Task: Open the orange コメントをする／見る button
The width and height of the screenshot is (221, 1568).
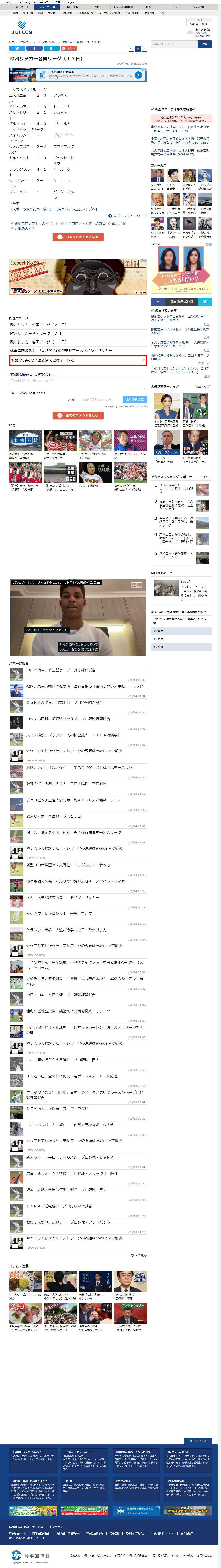Action: point(78,237)
